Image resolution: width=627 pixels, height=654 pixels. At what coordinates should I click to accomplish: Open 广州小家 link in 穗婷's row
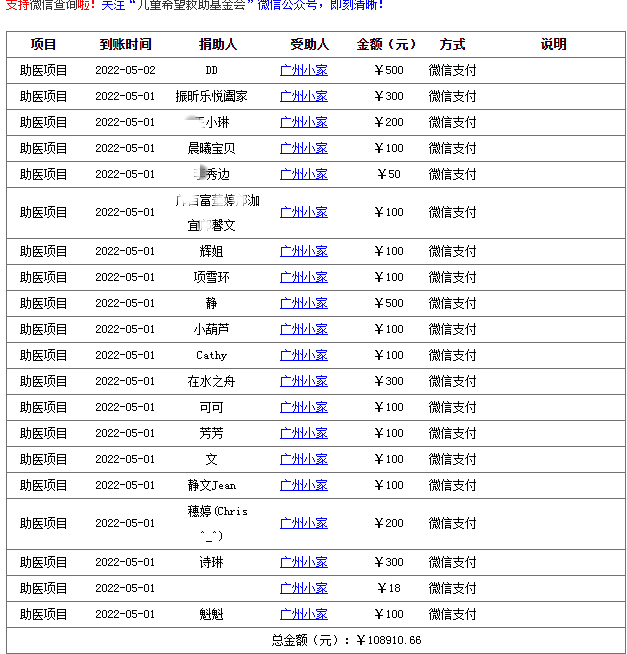click(303, 523)
